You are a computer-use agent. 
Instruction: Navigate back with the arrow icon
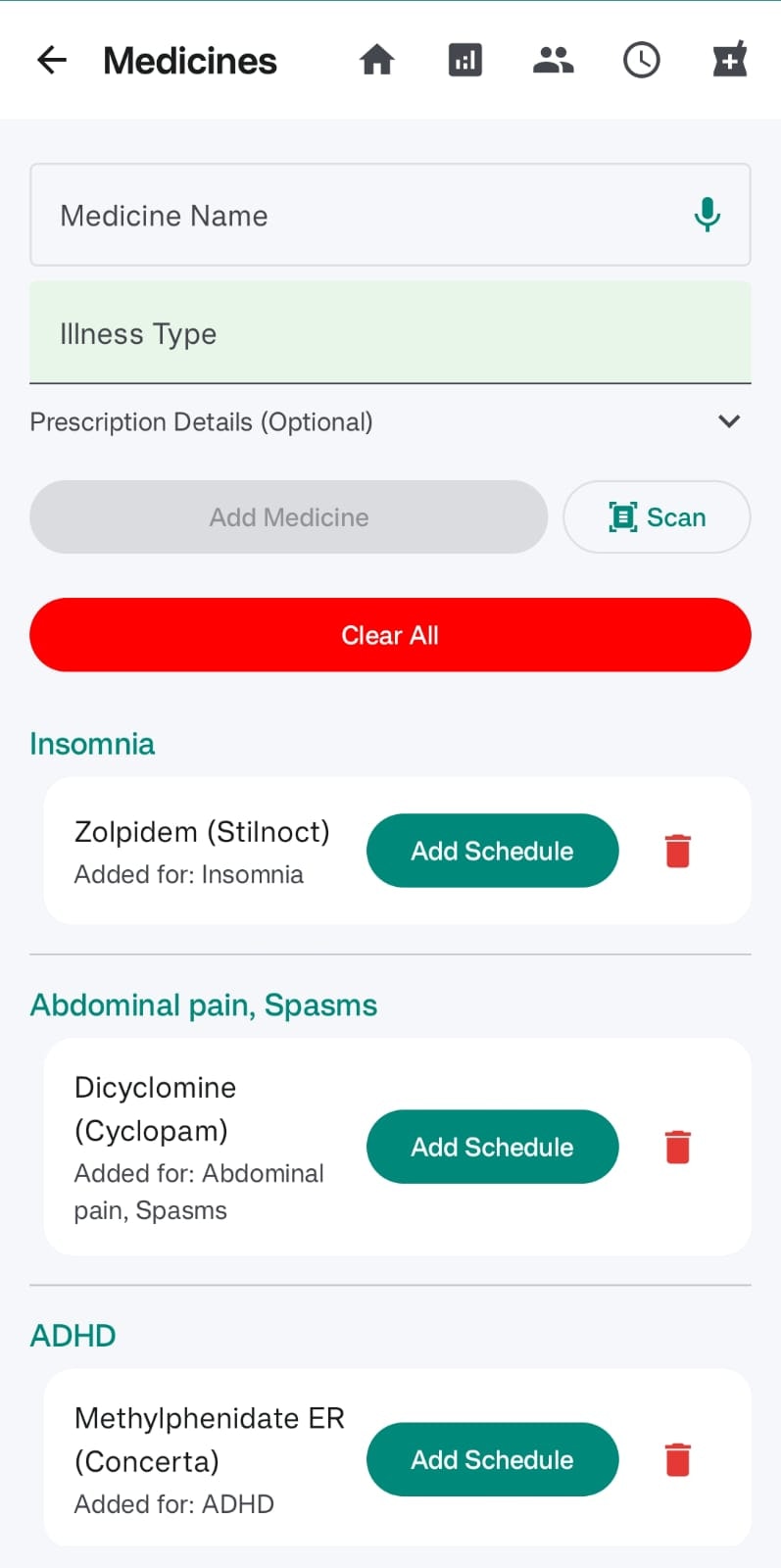(x=51, y=60)
